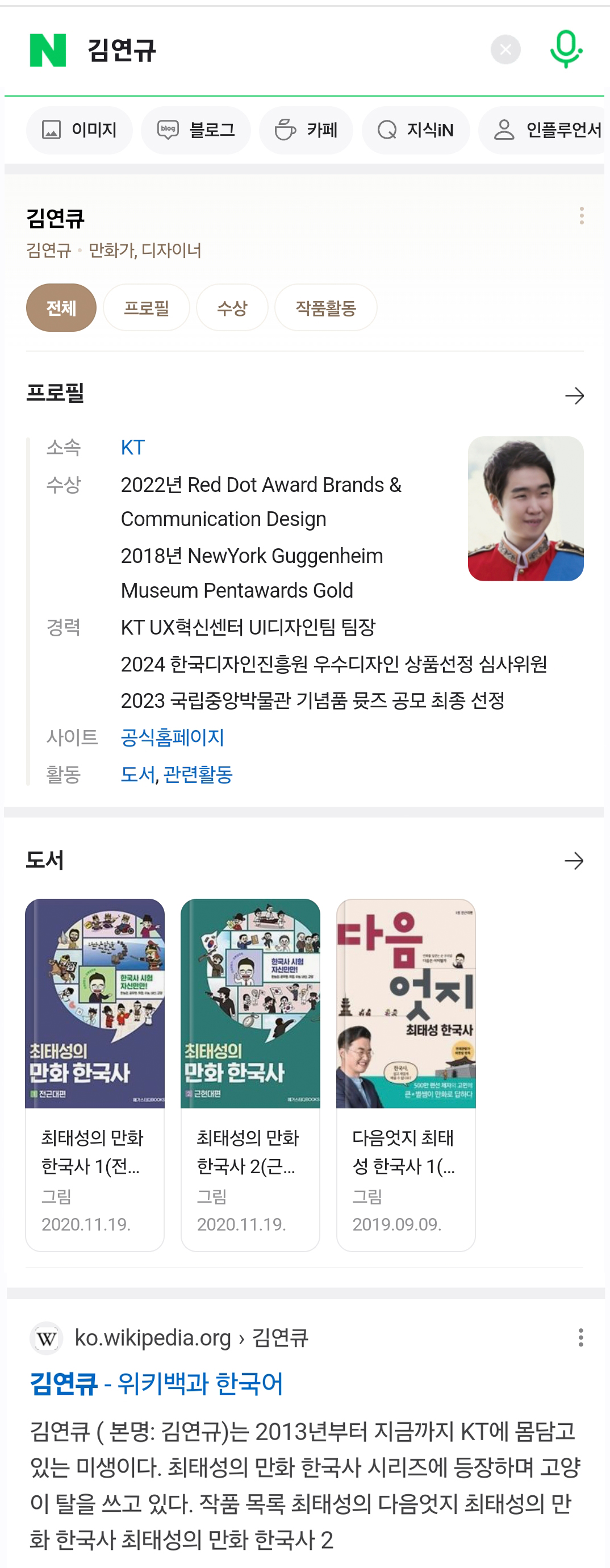Image resolution: width=610 pixels, height=1568 pixels.
Task: Start voice search with the microphone
Action: click(x=566, y=49)
